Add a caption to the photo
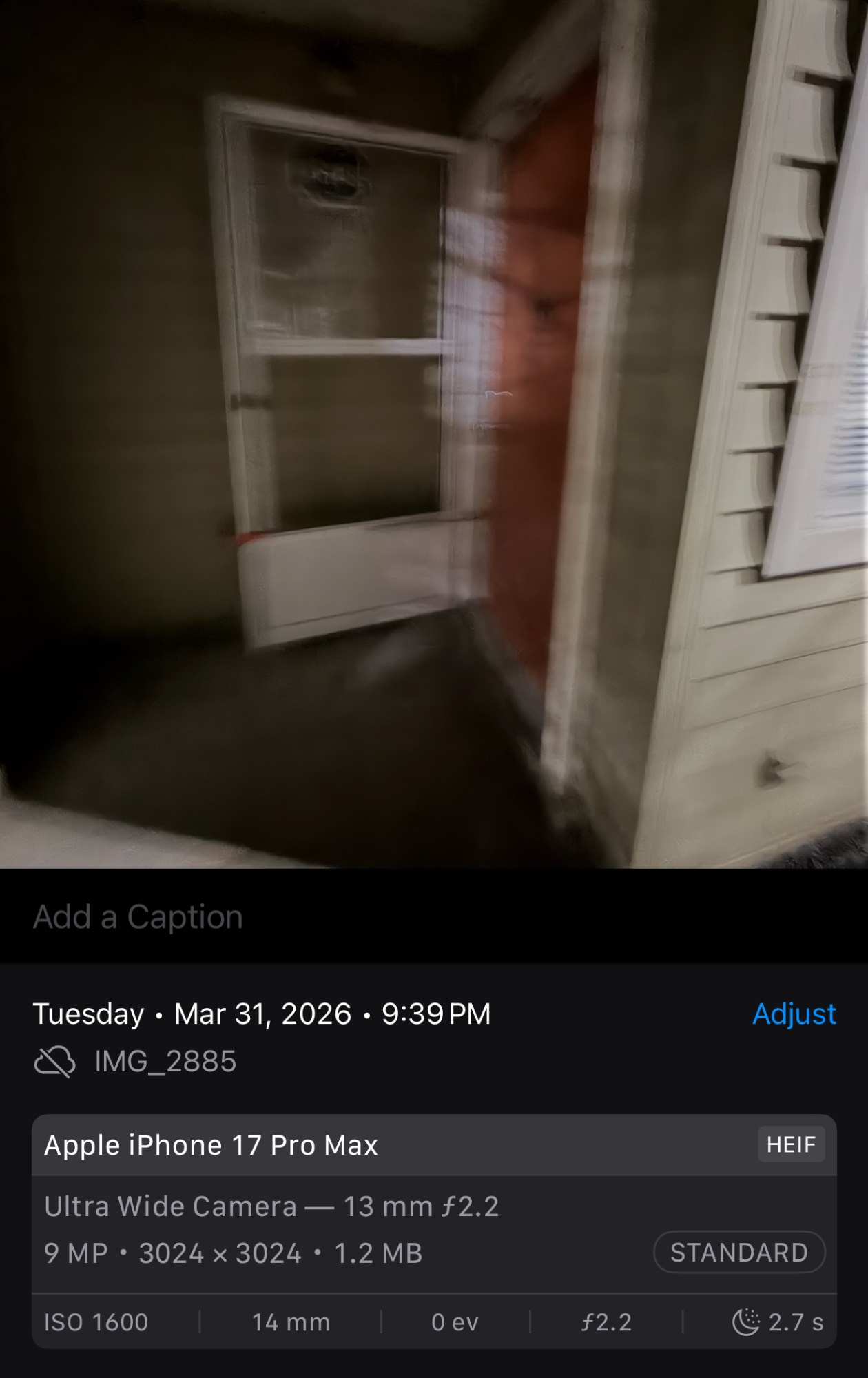Image resolution: width=868 pixels, height=1378 pixels. tap(138, 917)
